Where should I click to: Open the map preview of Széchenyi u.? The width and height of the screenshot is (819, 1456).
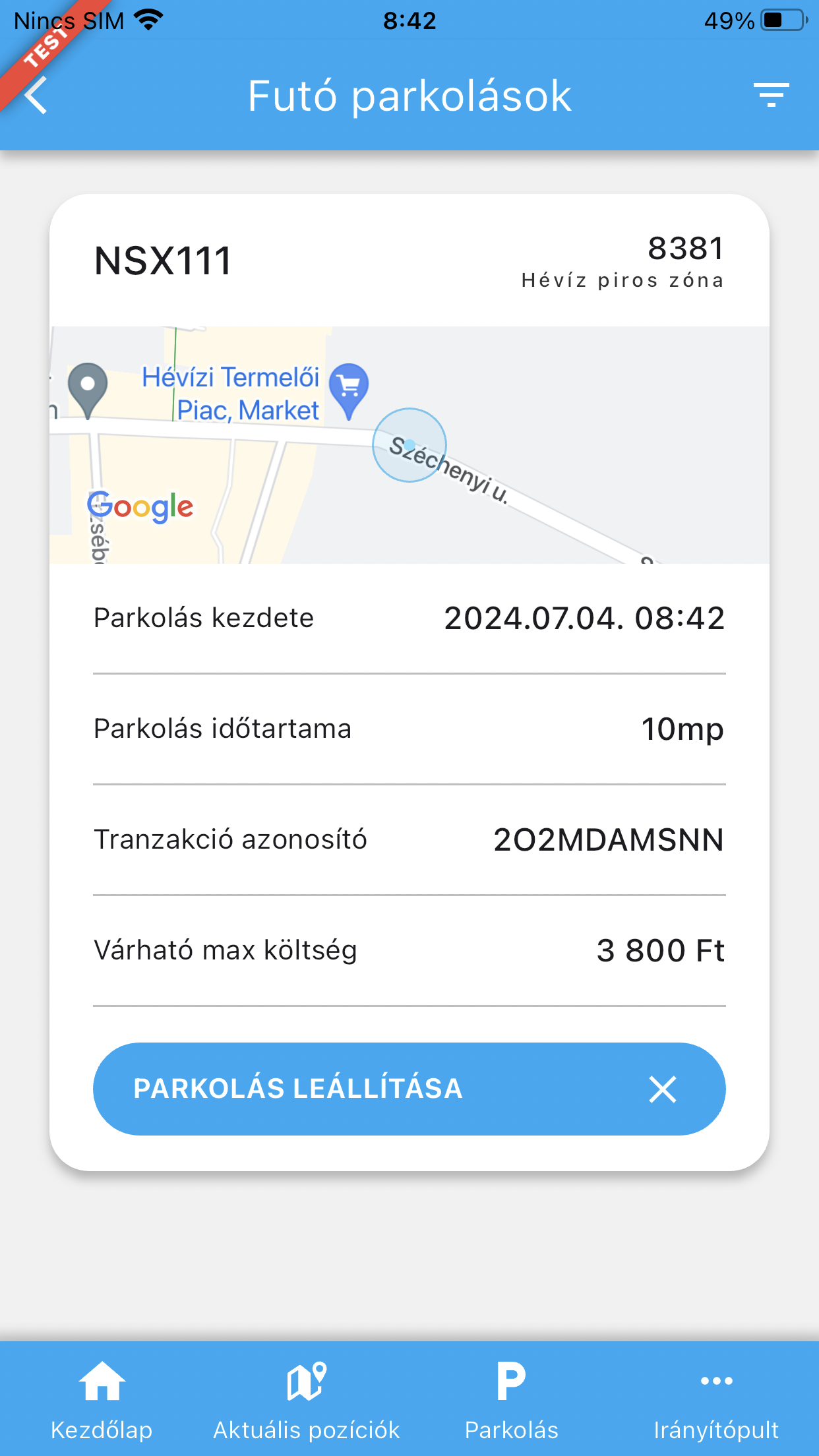coord(409,445)
